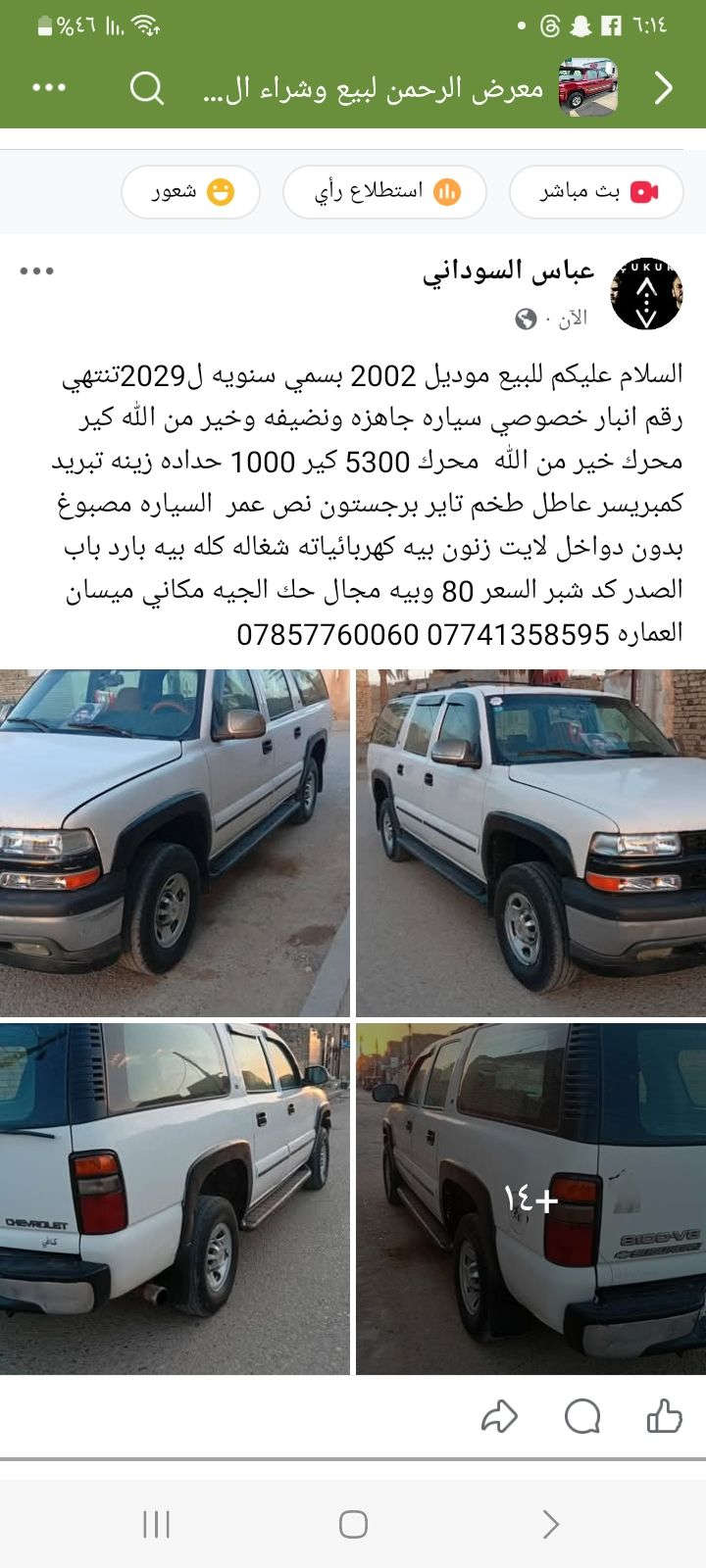Open عباس السوداني's profile name
706x1568 pixels.
(509, 272)
